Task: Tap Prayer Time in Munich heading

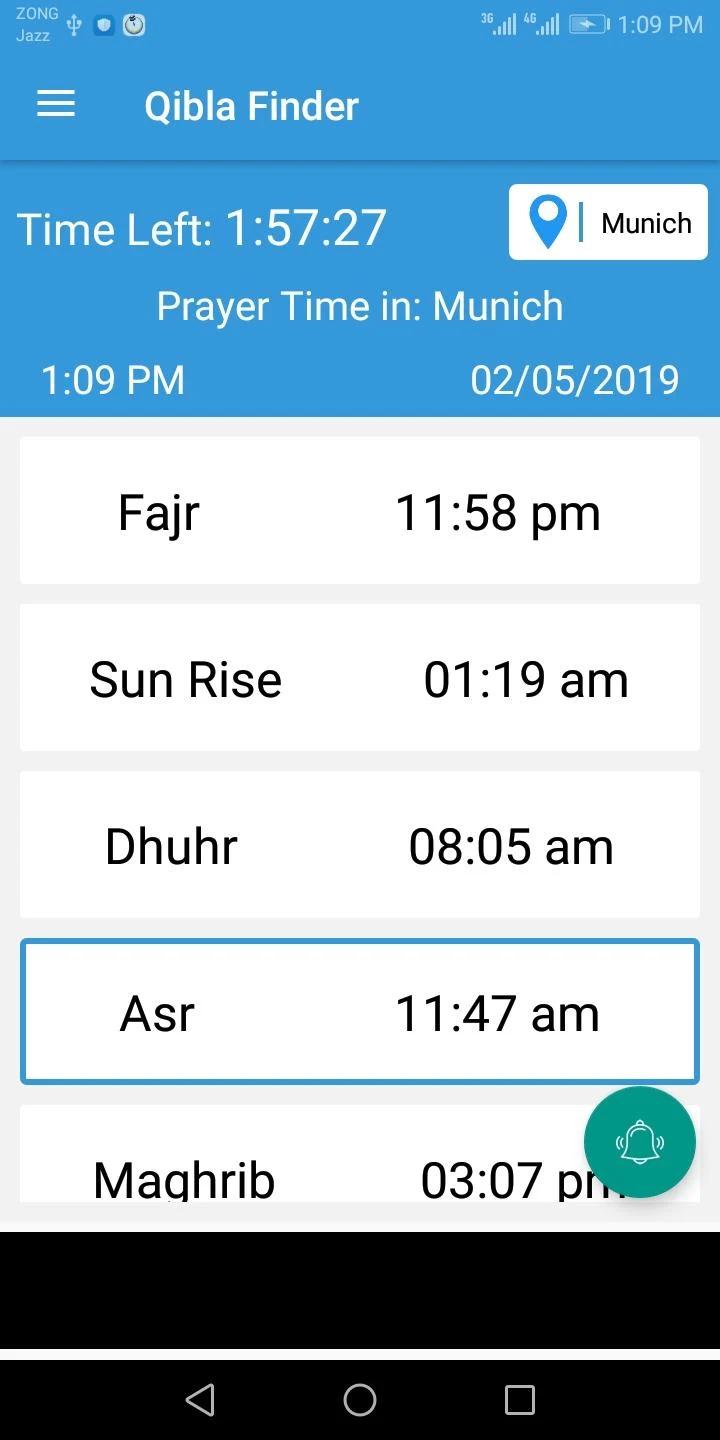Action: (x=360, y=306)
